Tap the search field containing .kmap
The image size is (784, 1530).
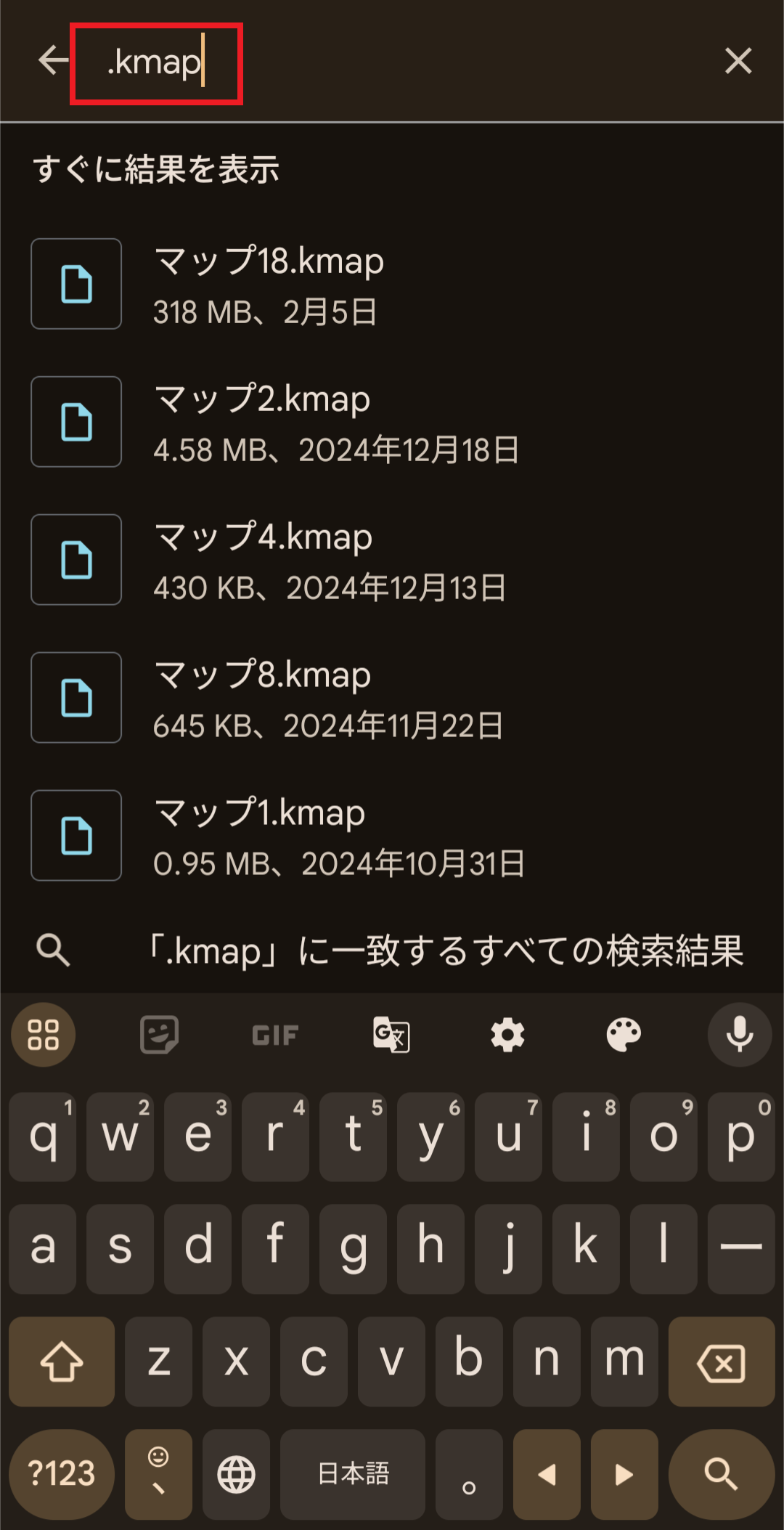[156, 64]
